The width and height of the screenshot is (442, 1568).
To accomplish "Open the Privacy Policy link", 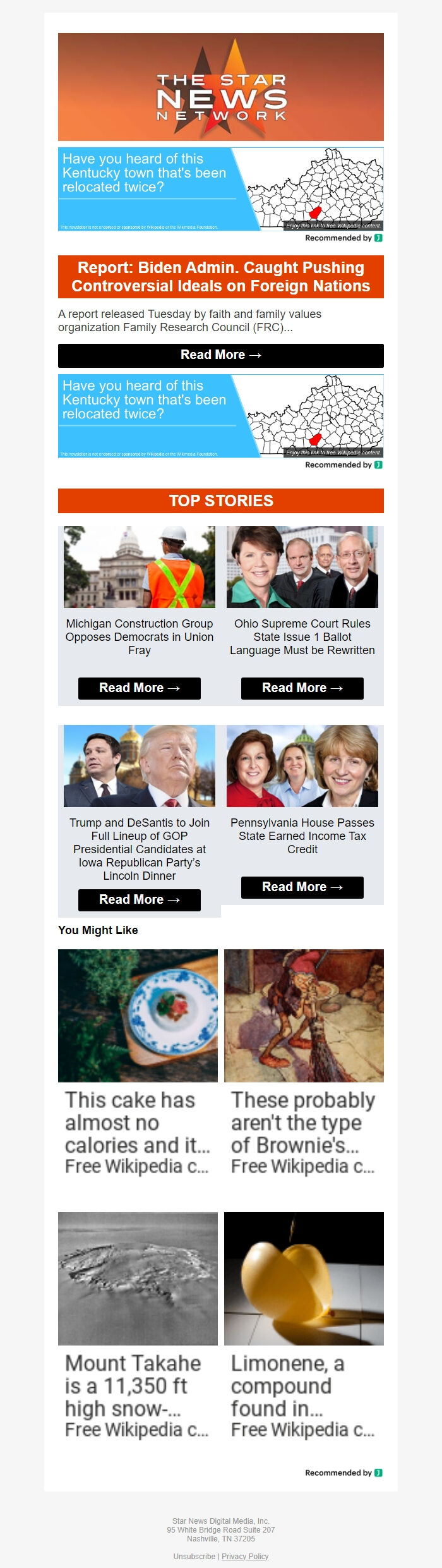I will [245, 1556].
